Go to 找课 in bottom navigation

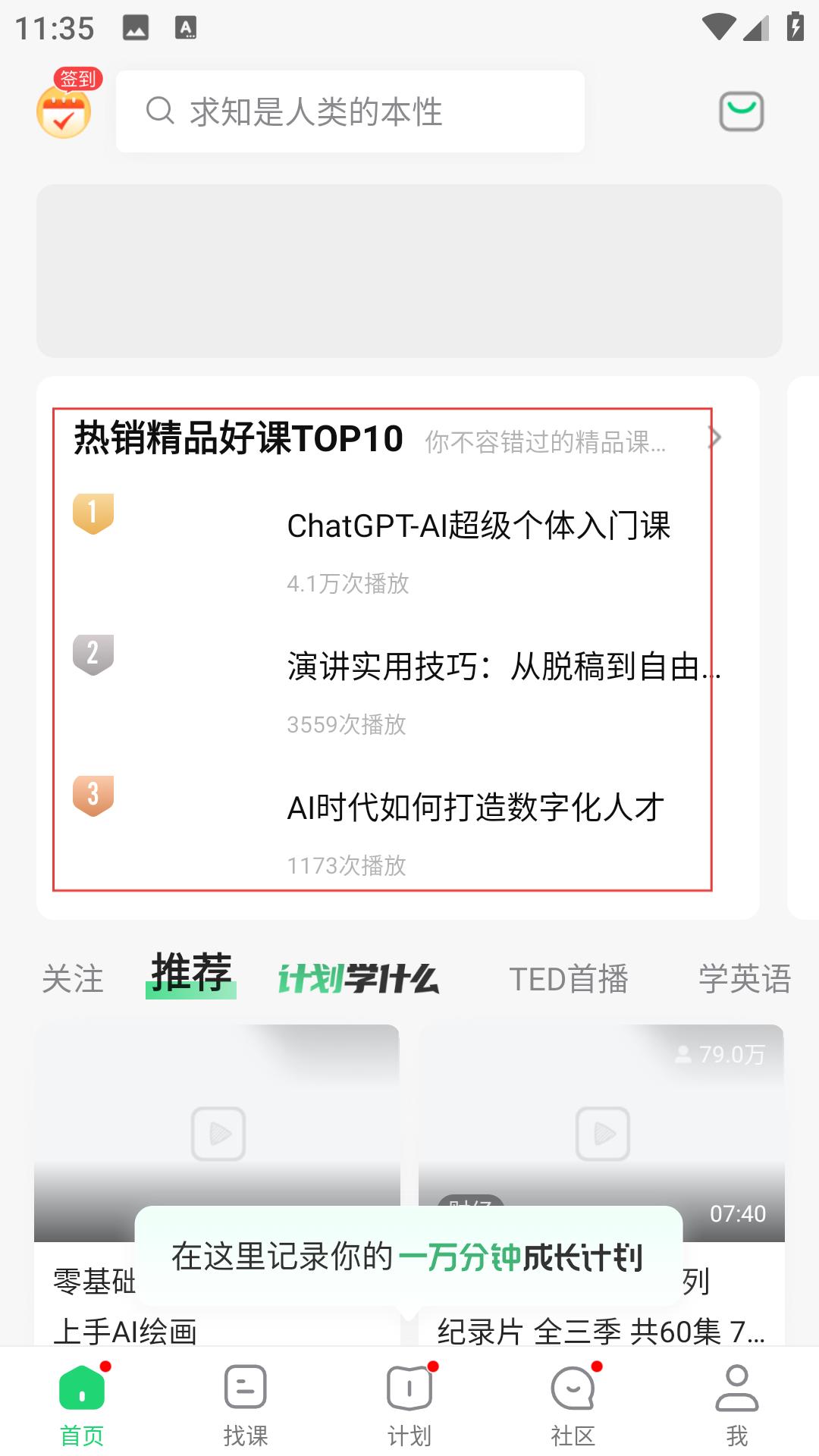[x=246, y=1404]
